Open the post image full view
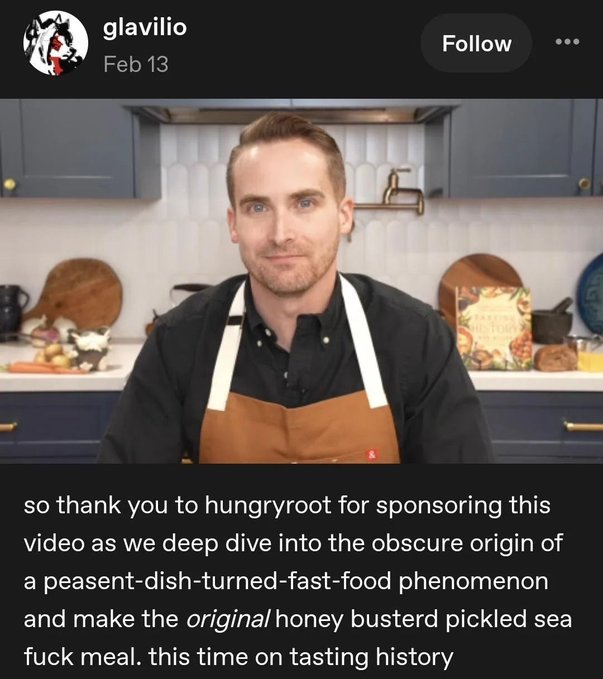The width and height of the screenshot is (603, 679). [x=301, y=280]
